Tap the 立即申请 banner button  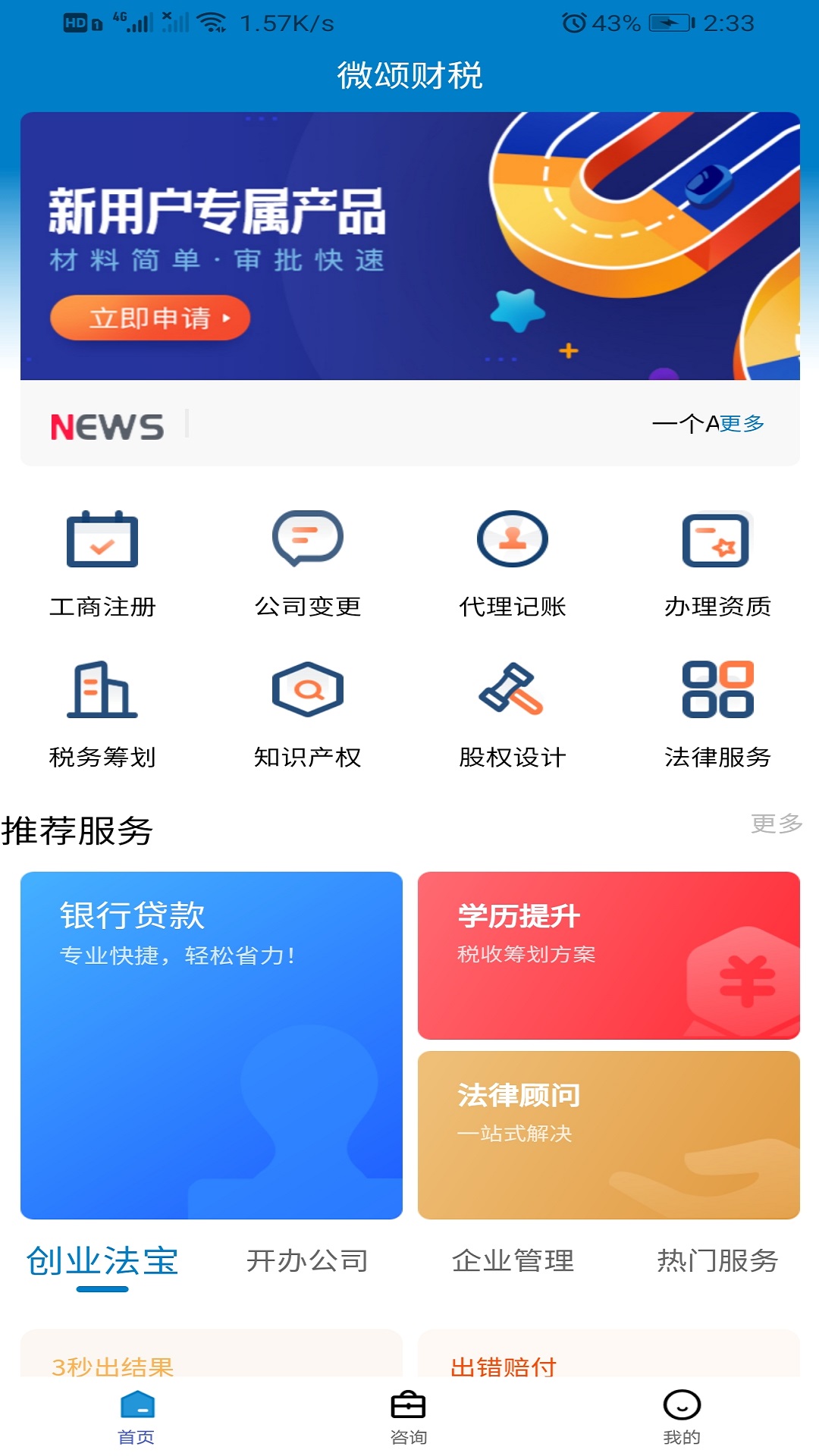coord(150,318)
